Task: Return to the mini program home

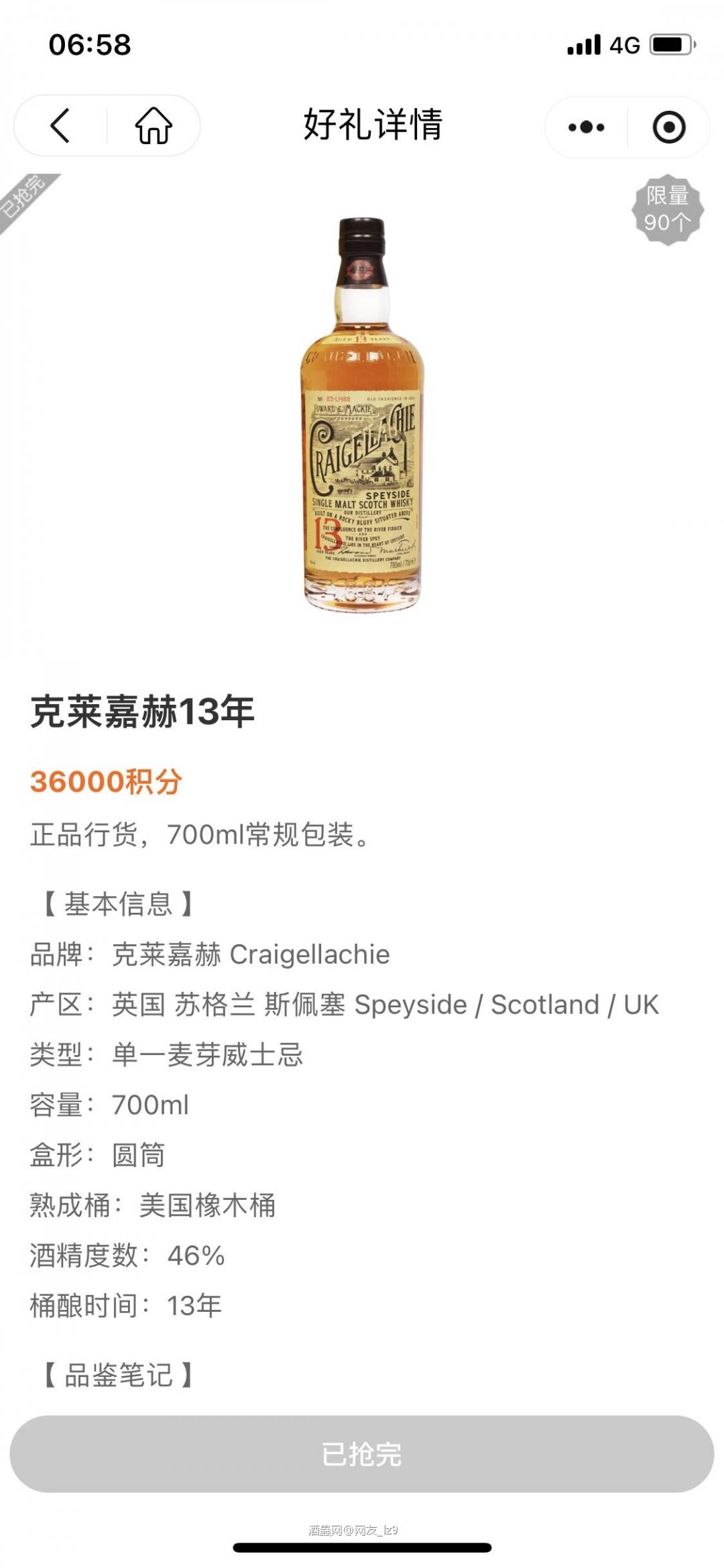Action: click(x=154, y=126)
